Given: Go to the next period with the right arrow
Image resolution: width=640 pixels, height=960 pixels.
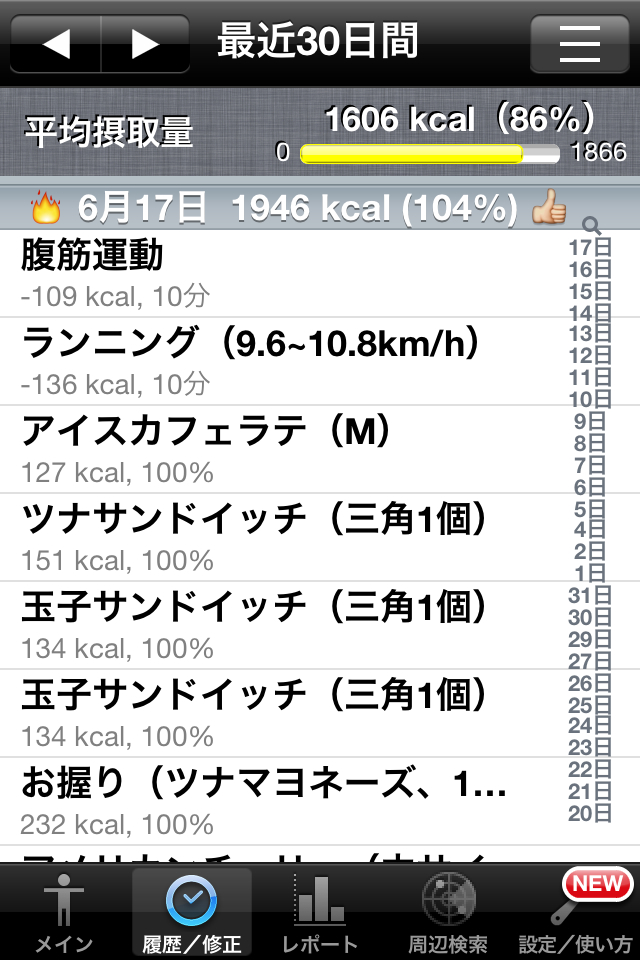Looking at the screenshot, I should 146,43.
